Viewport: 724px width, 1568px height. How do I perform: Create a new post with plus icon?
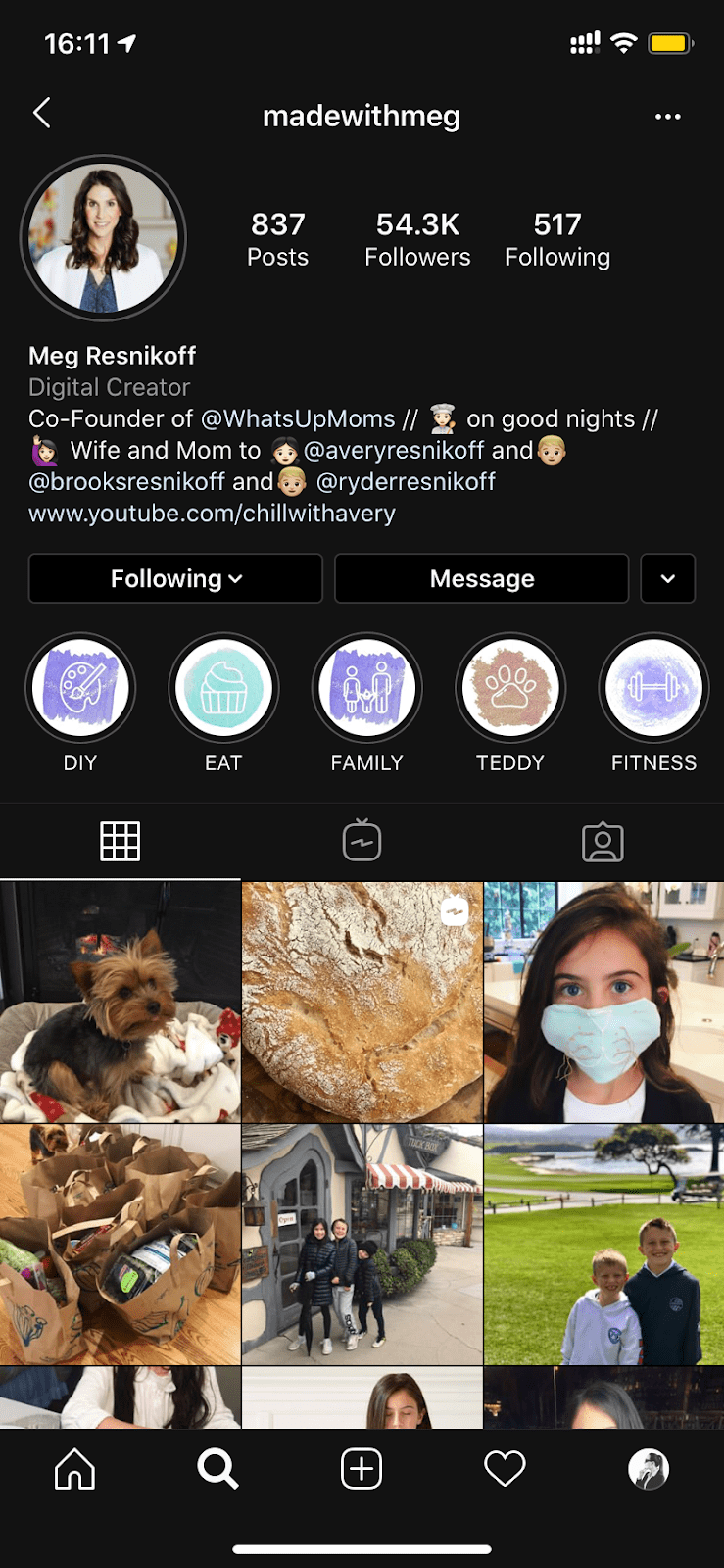pos(362,1469)
